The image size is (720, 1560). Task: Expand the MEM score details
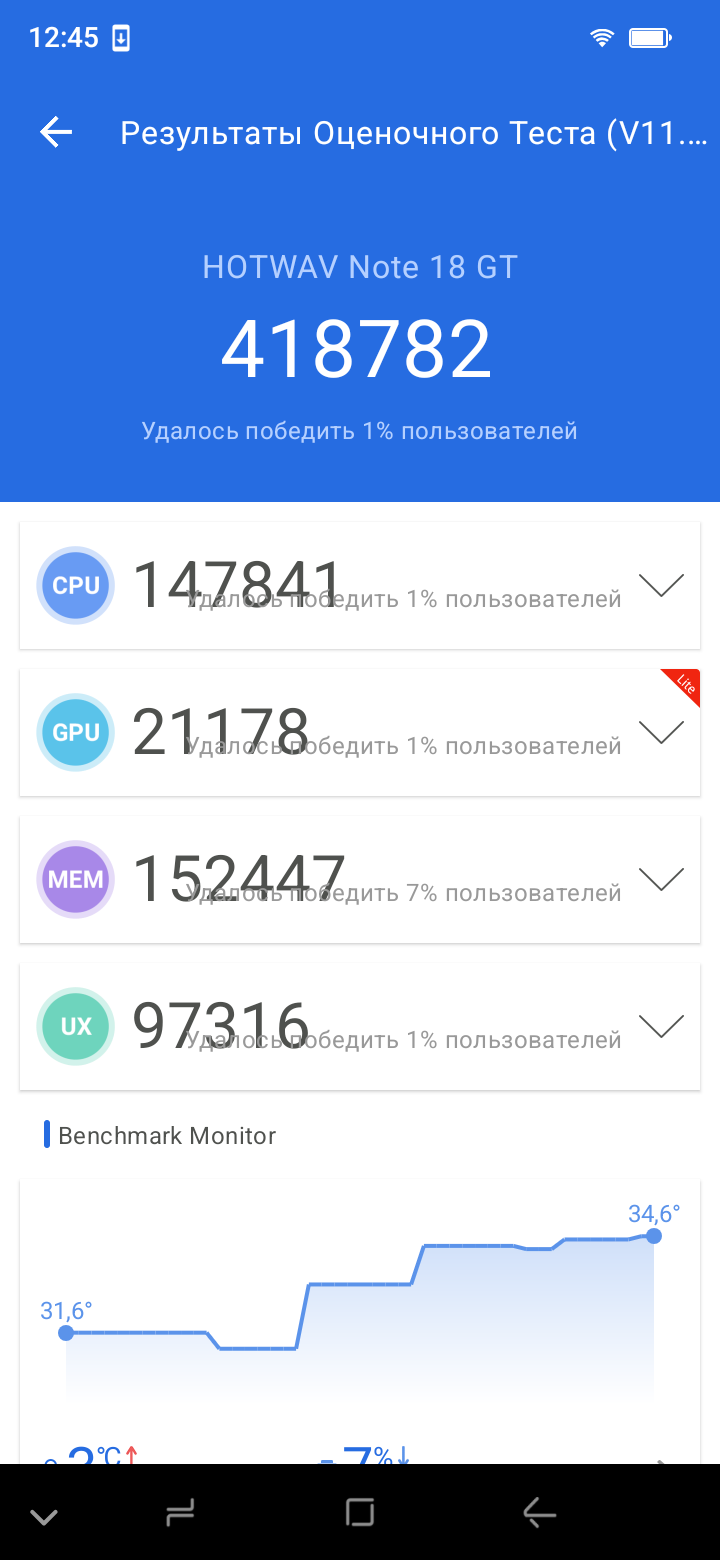(660, 879)
